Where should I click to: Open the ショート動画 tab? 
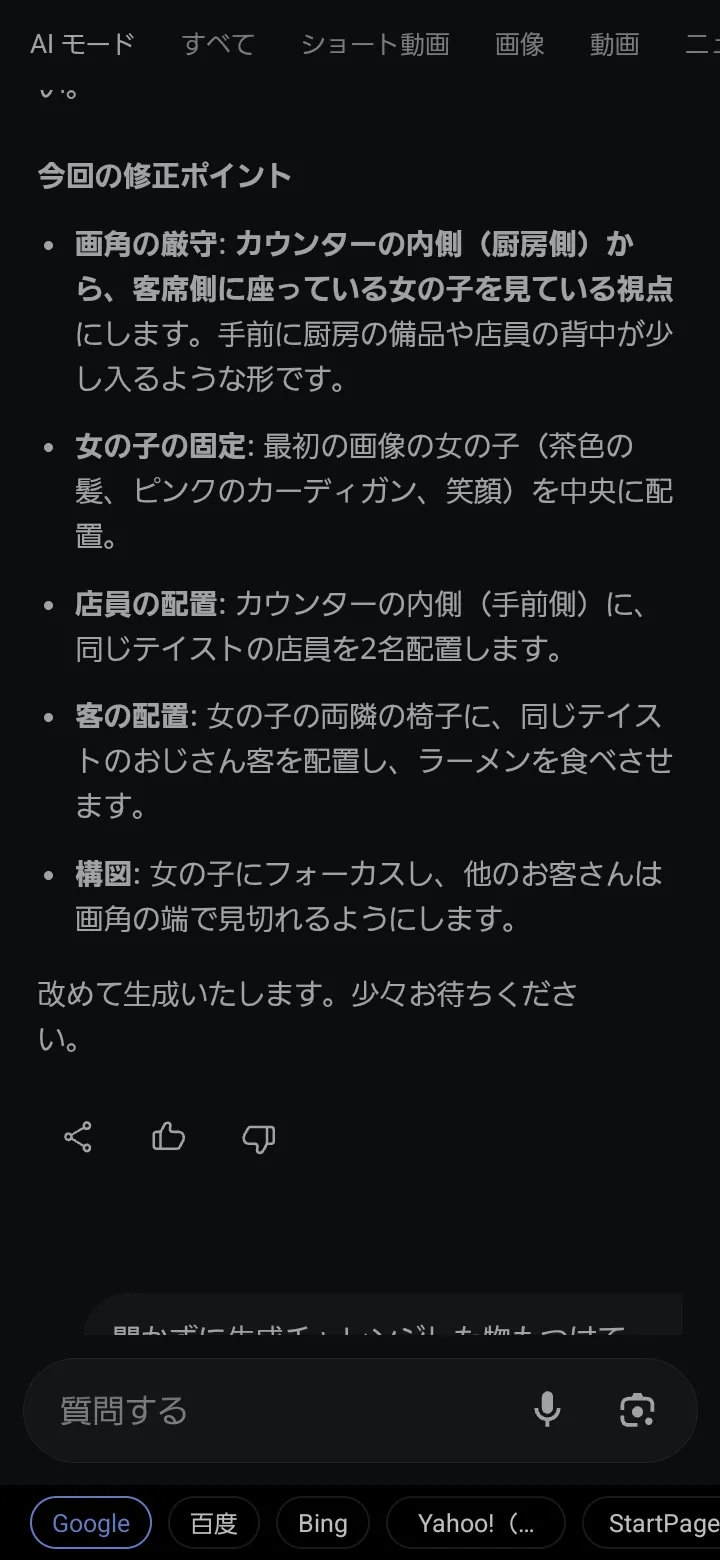click(x=375, y=44)
